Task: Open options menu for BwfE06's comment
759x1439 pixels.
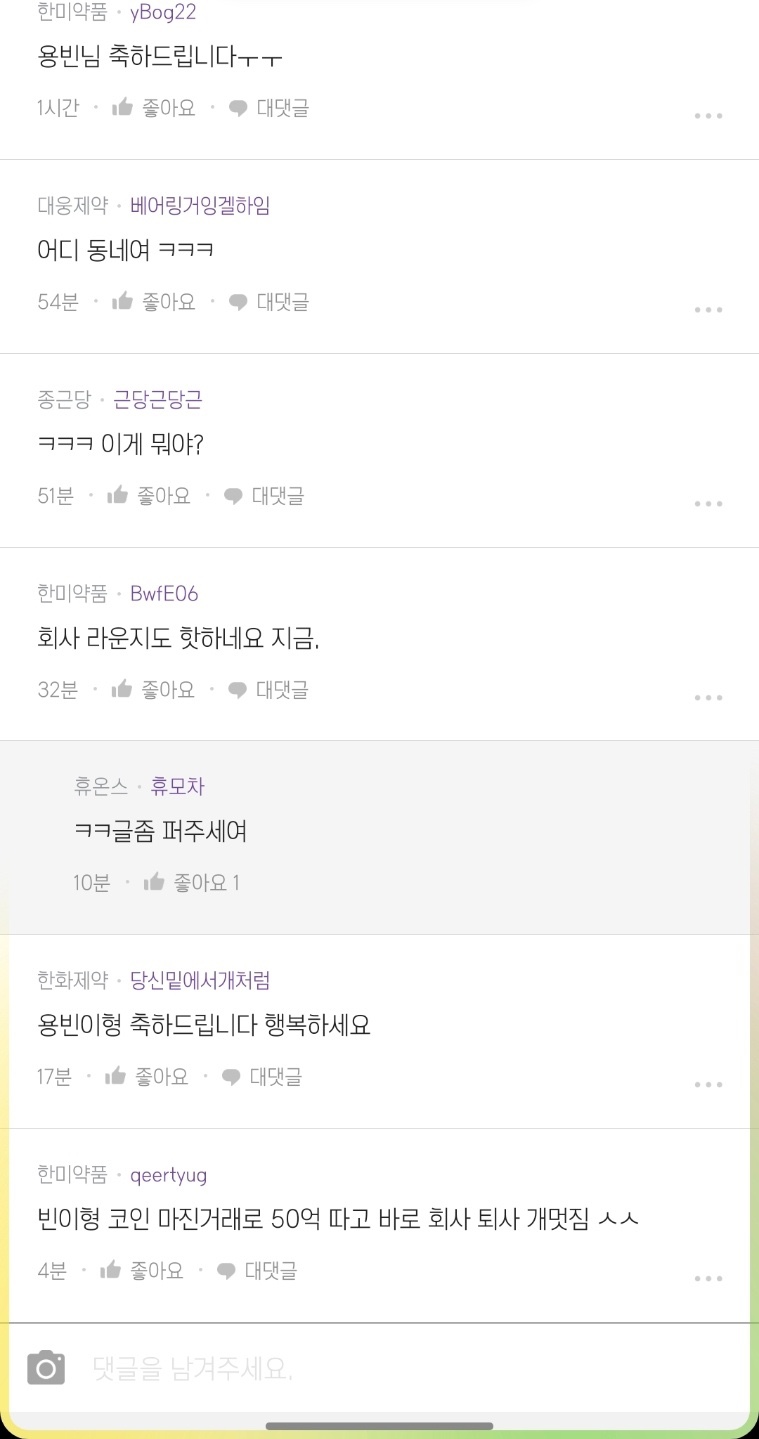Action: [x=709, y=697]
